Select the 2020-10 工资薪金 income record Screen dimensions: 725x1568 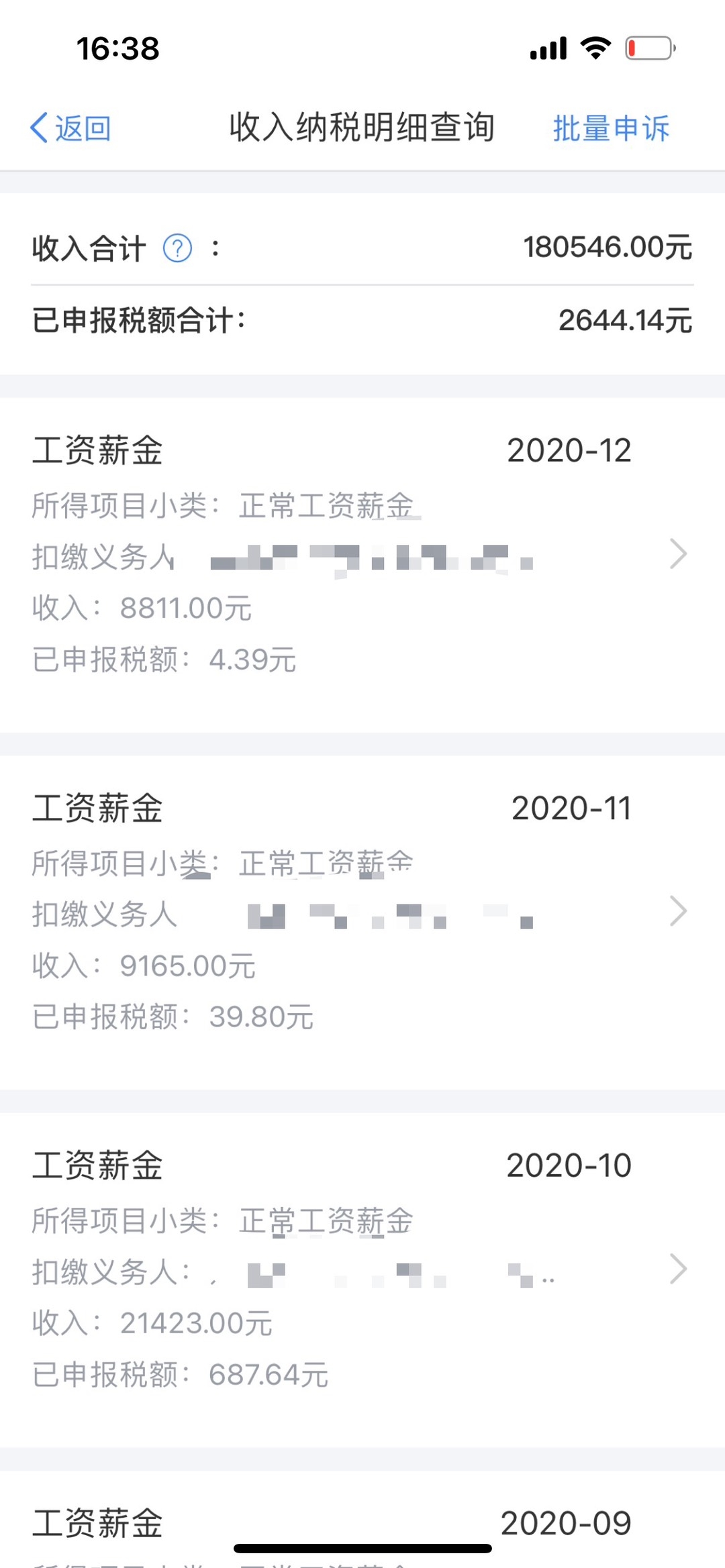(x=362, y=1269)
